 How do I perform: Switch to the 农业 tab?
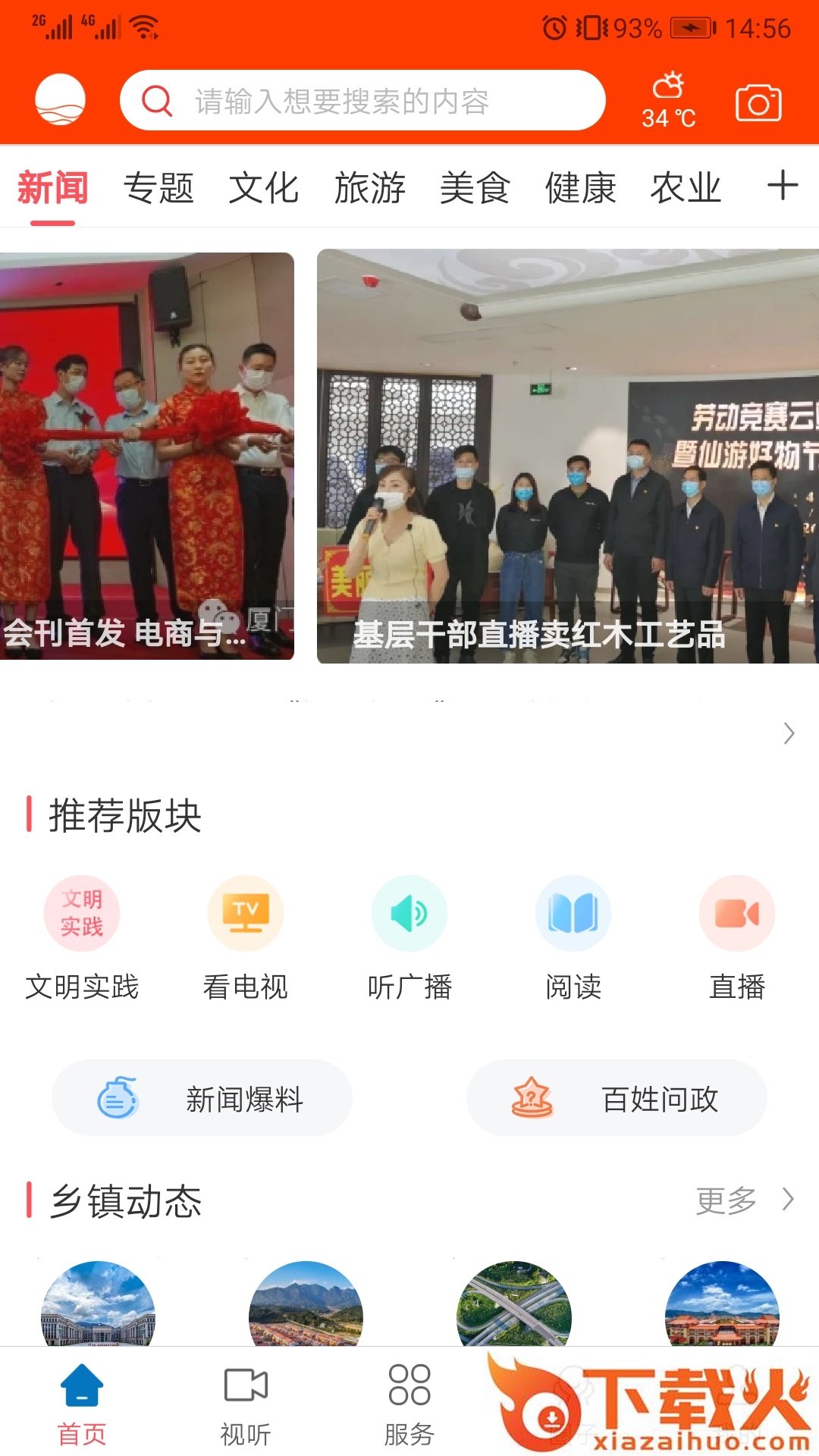(686, 188)
